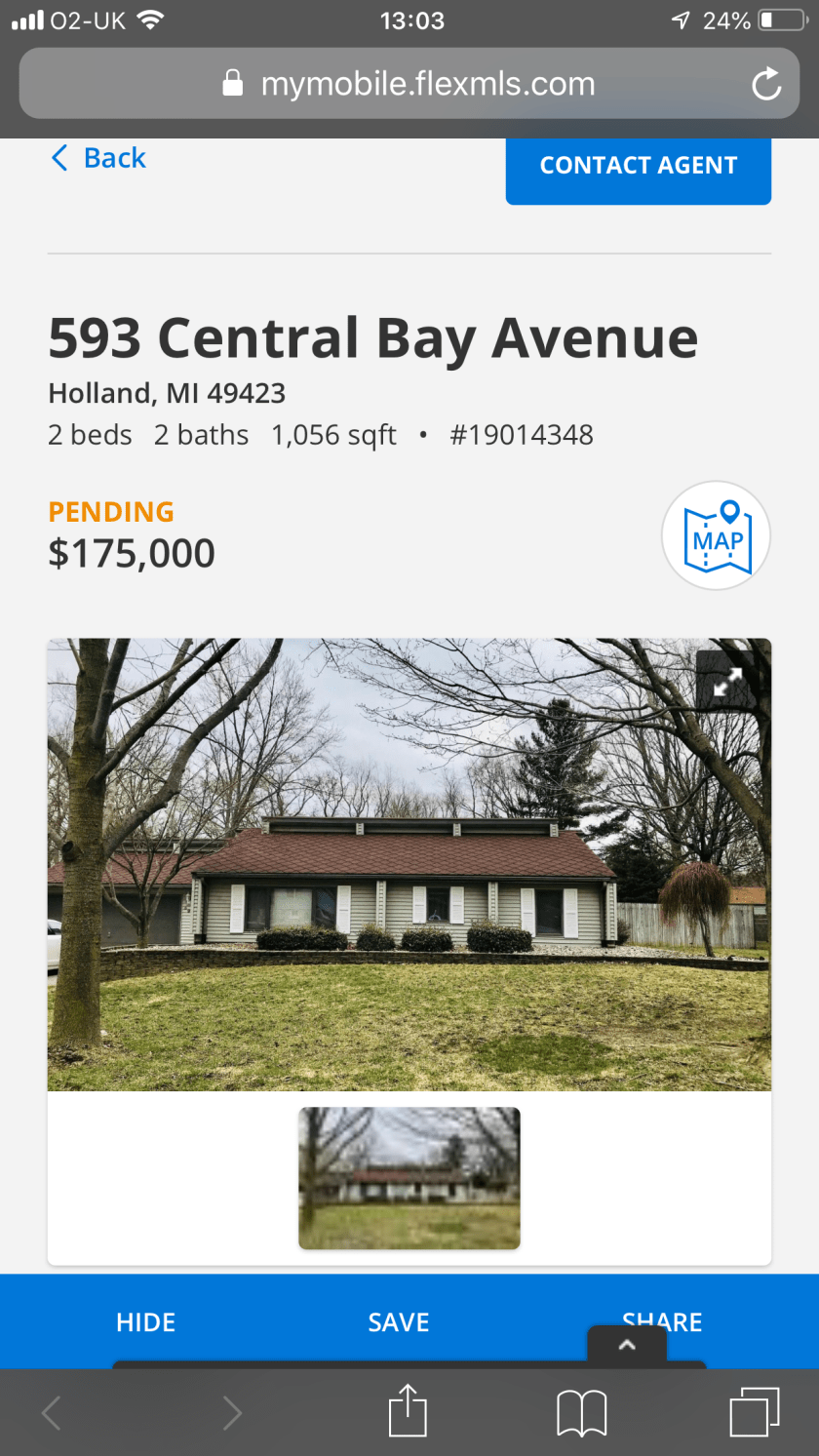Open Safari bookmarks
Screen dimensions: 819x1456
[x=581, y=1412]
